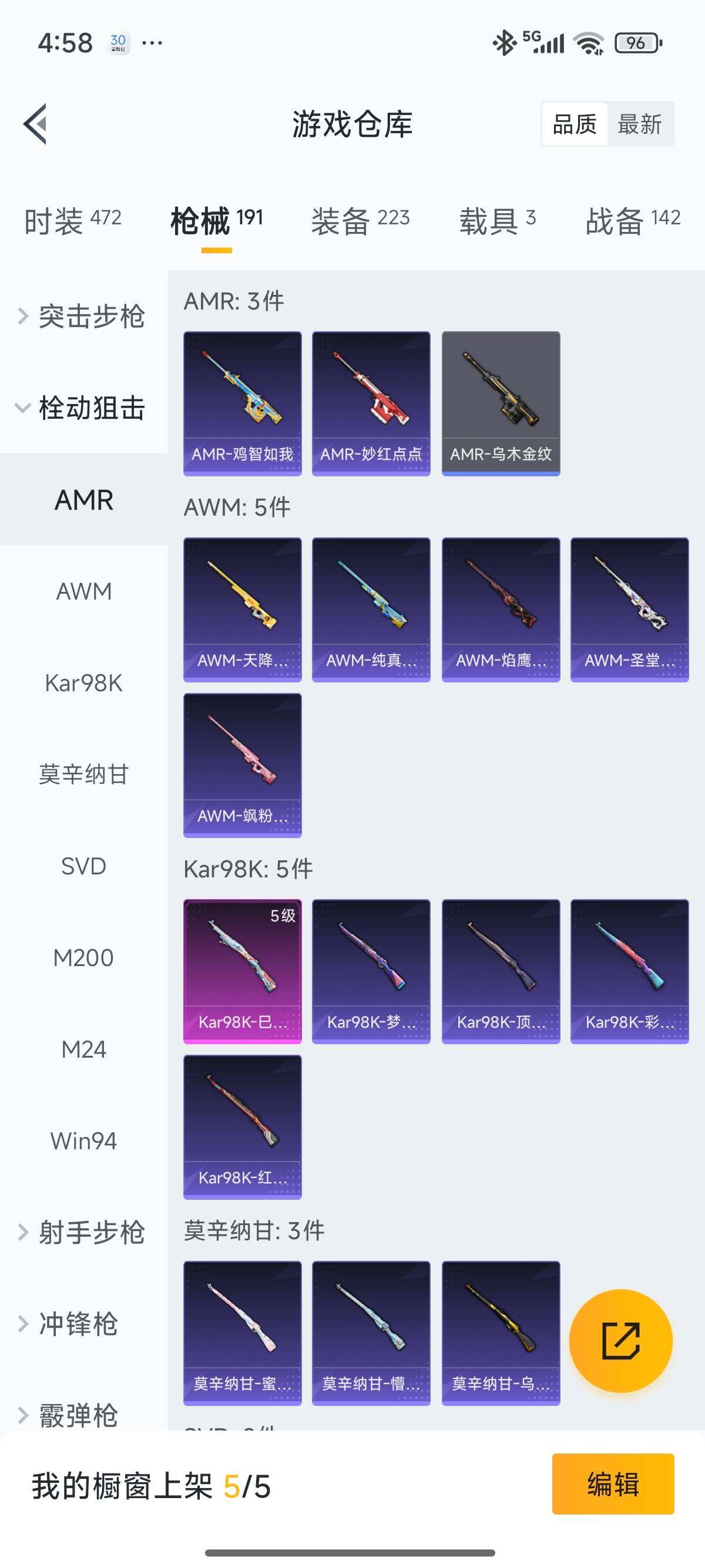
Task: Open the level 5 Kar98K skin
Action: pyautogui.click(x=242, y=971)
